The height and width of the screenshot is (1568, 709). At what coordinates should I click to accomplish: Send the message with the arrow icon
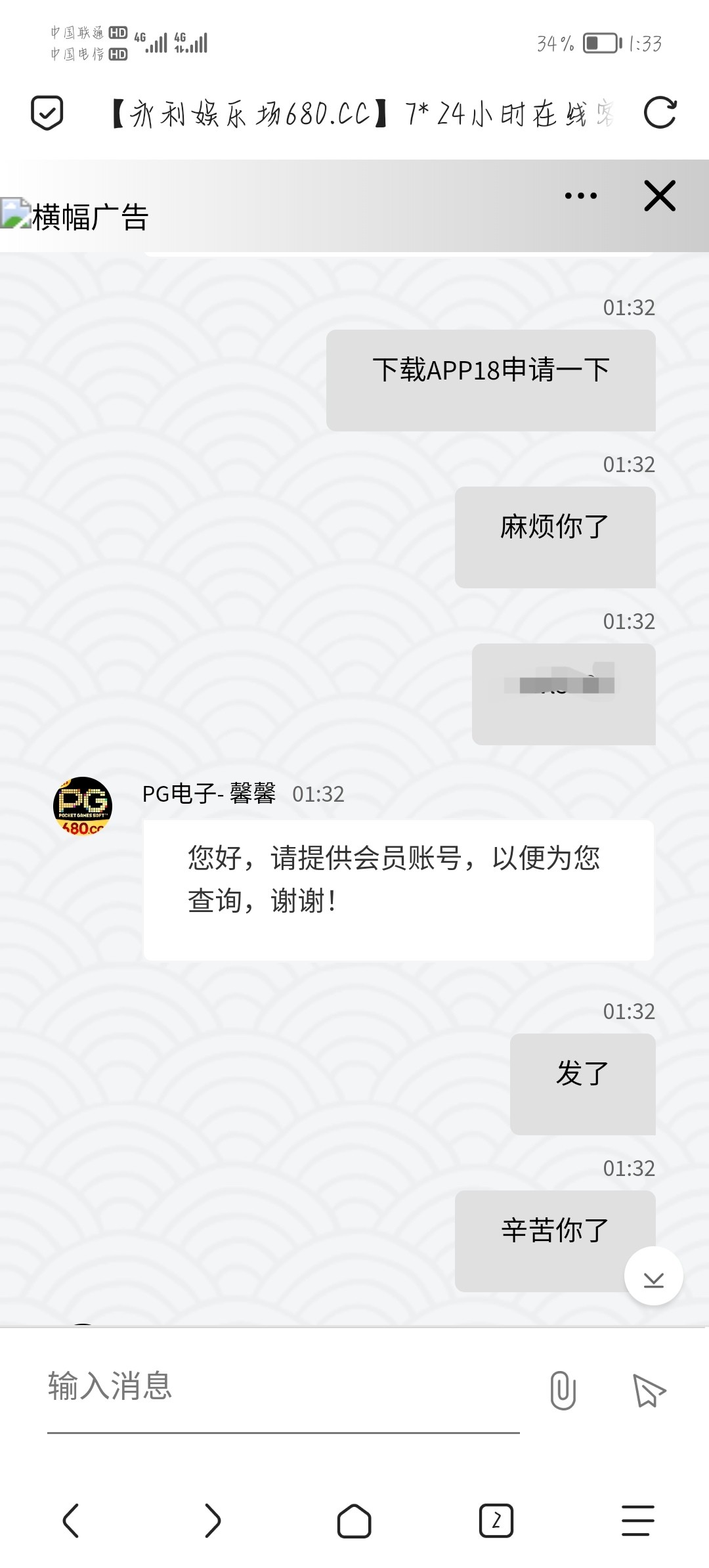pyautogui.click(x=649, y=1390)
